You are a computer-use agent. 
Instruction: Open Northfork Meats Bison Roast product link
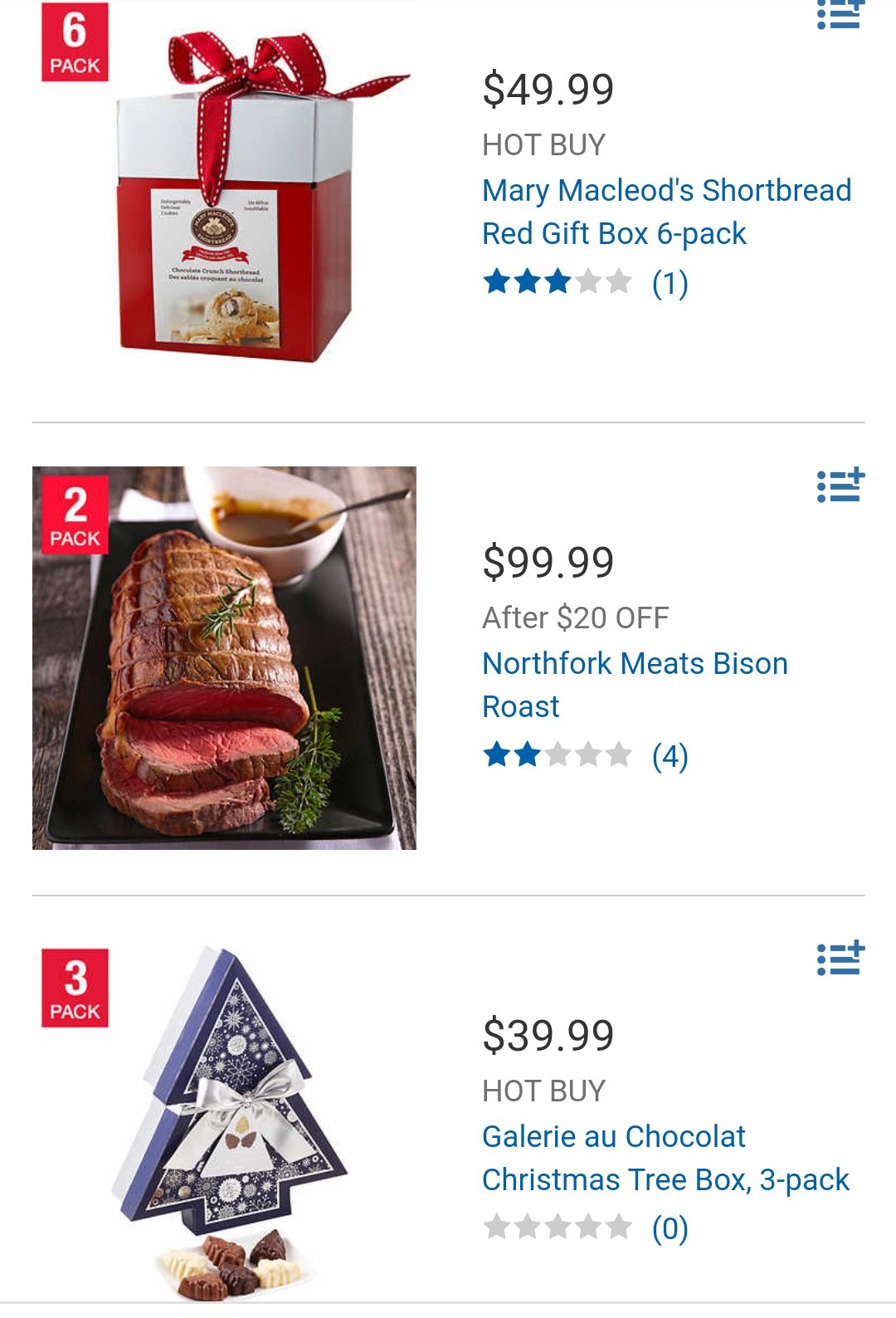pyautogui.click(x=635, y=685)
